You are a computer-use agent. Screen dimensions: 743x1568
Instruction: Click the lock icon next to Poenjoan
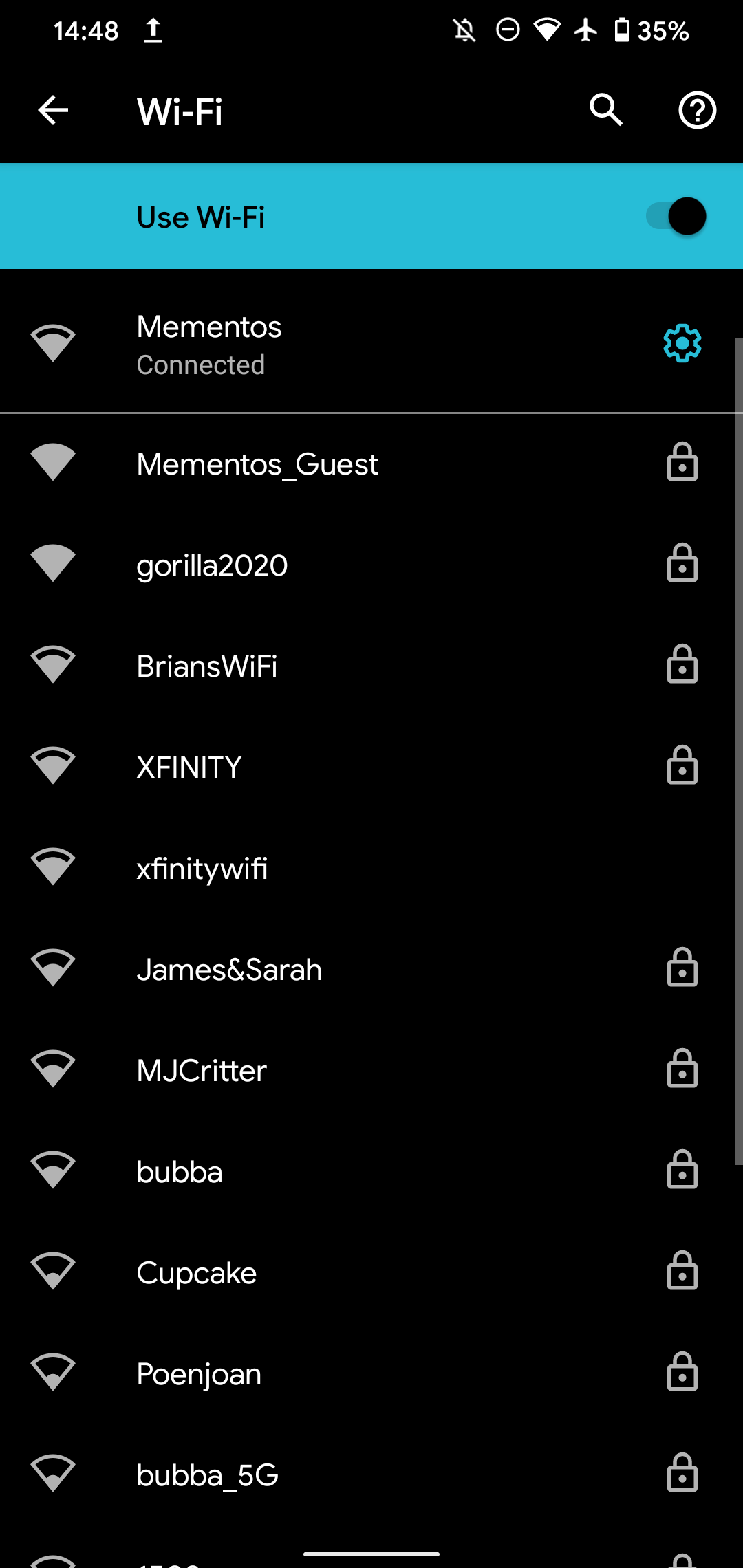(x=682, y=1373)
